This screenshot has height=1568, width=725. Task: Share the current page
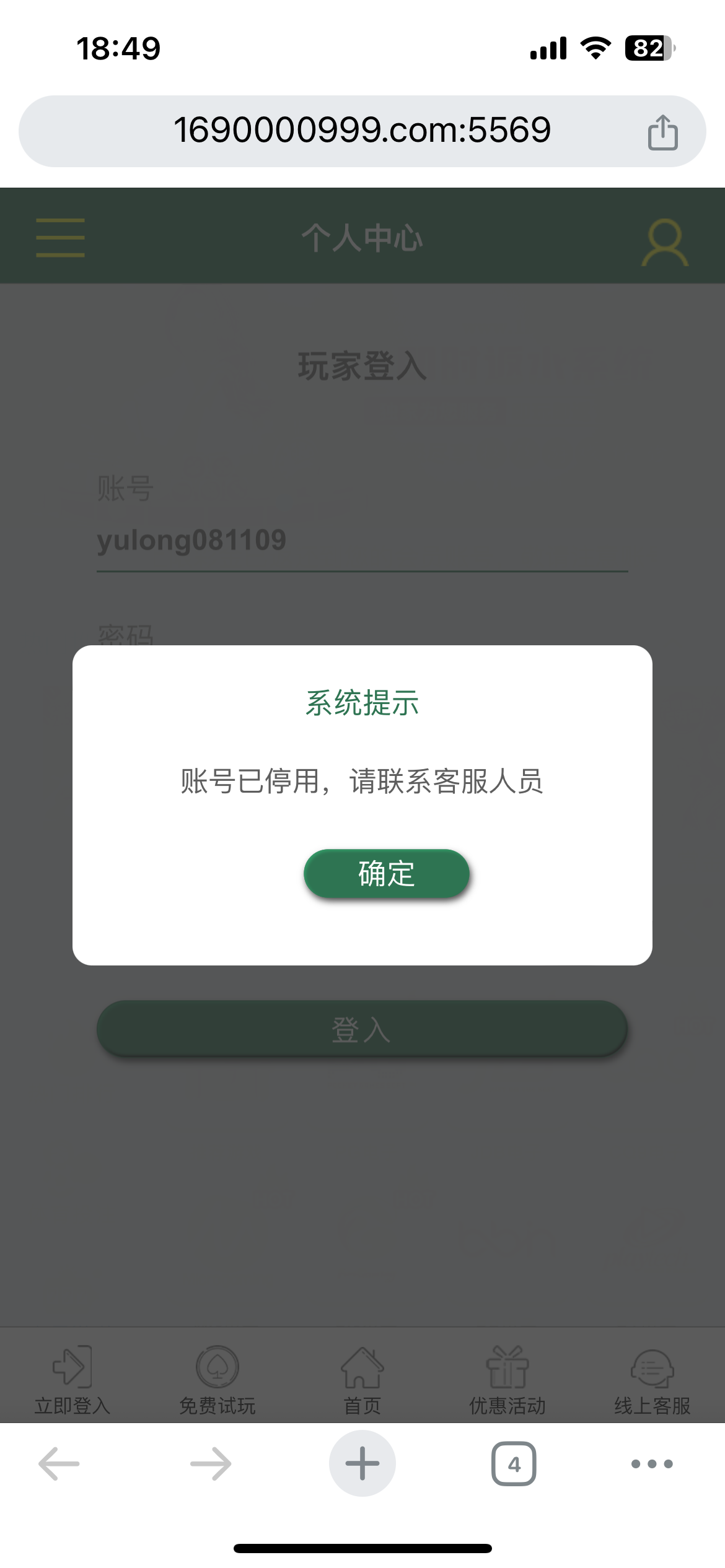(x=662, y=133)
